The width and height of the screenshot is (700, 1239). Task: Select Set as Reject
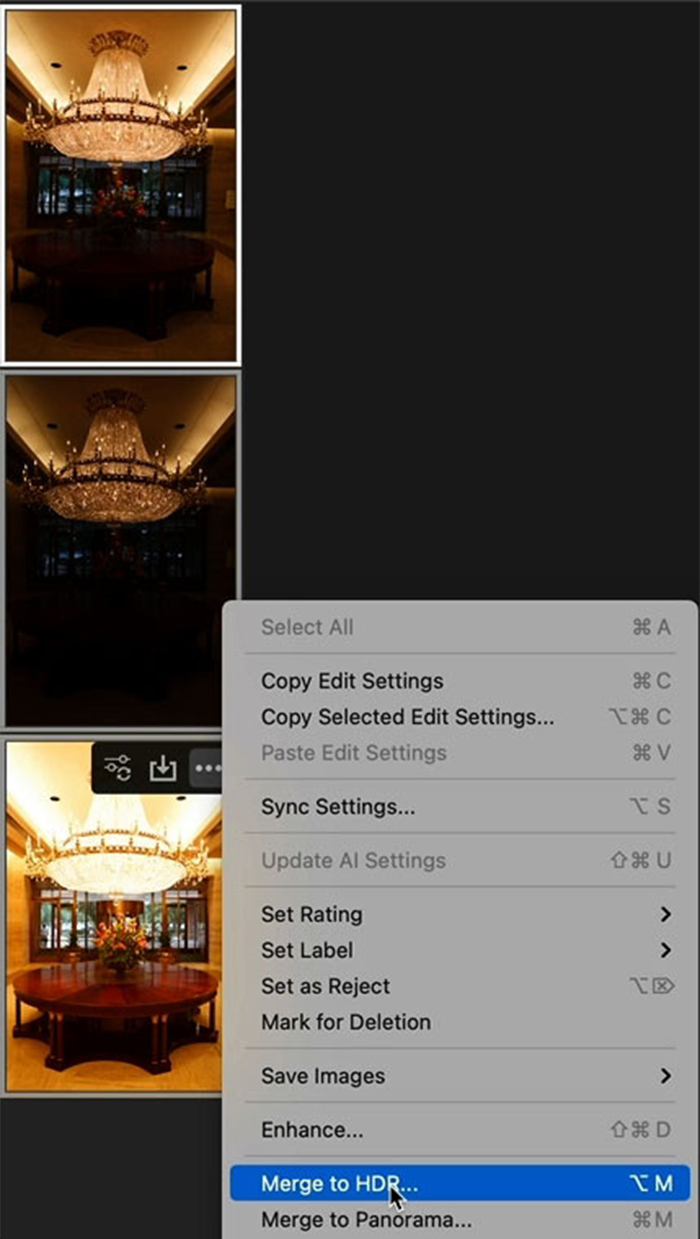pyautogui.click(x=325, y=986)
